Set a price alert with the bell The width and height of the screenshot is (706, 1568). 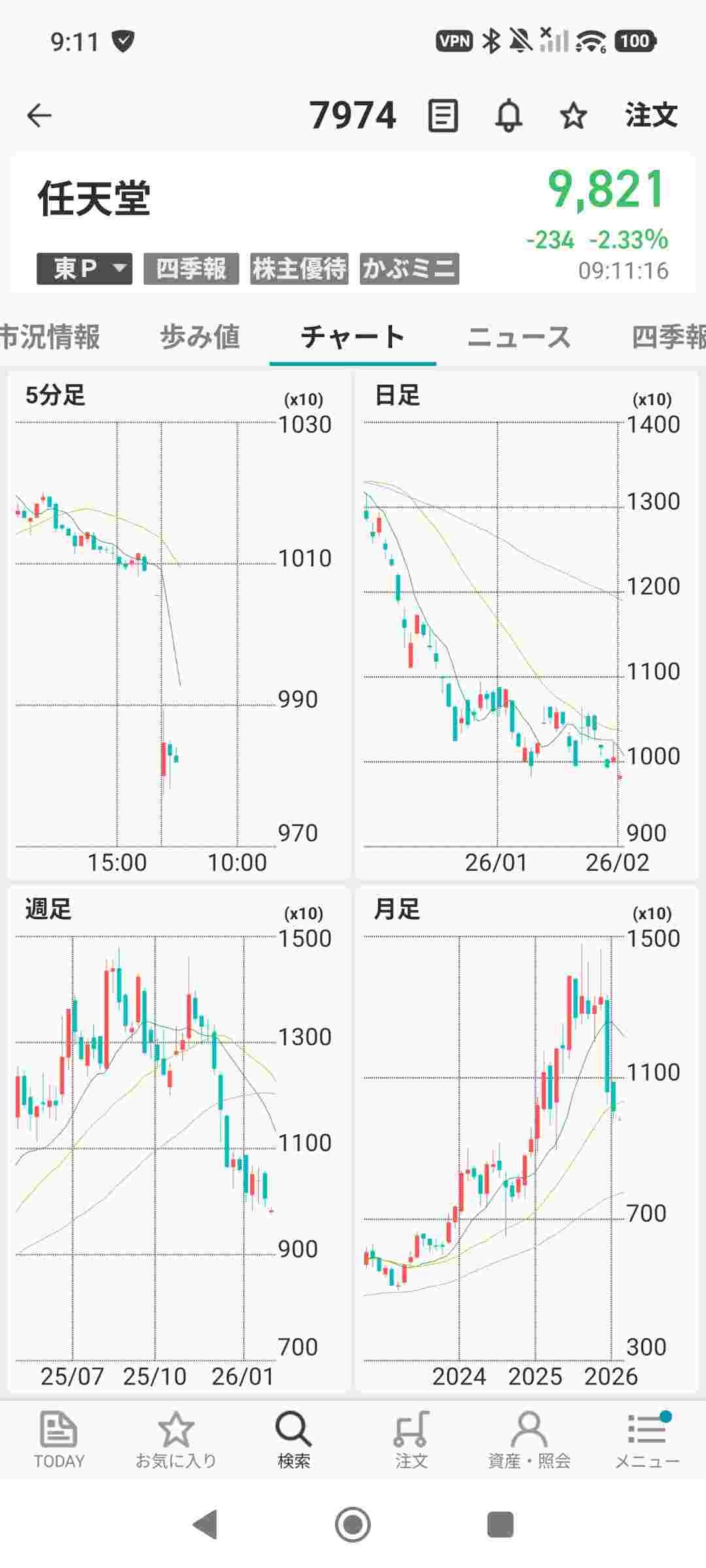509,116
